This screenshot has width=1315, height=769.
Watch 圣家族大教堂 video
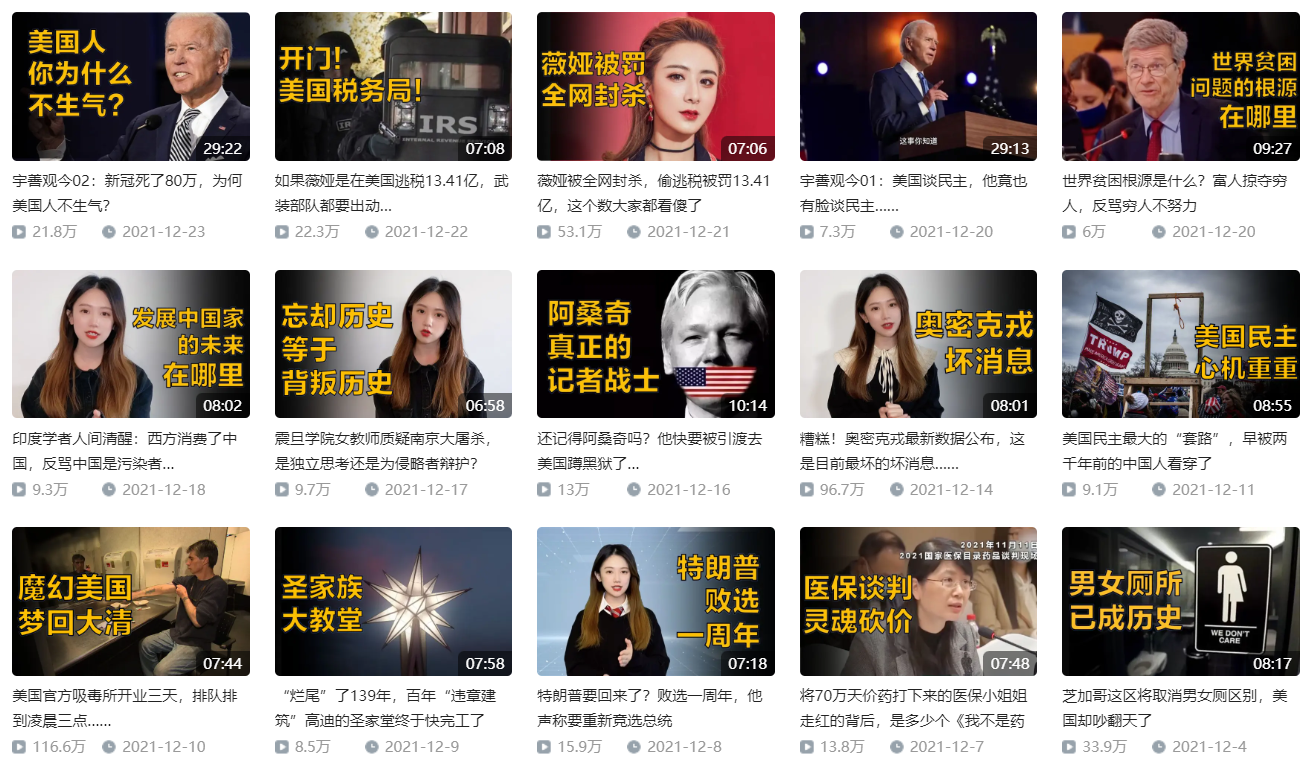pyautogui.click(x=393, y=601)
